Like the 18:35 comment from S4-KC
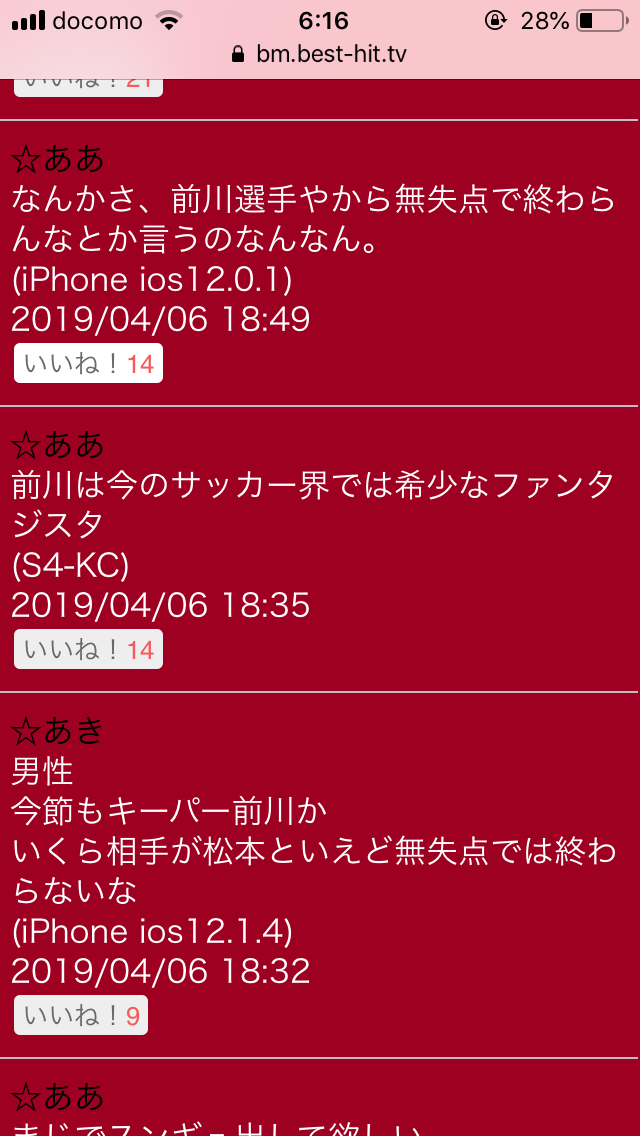This screenshot has width=640, height=1136. click(88, 650)
